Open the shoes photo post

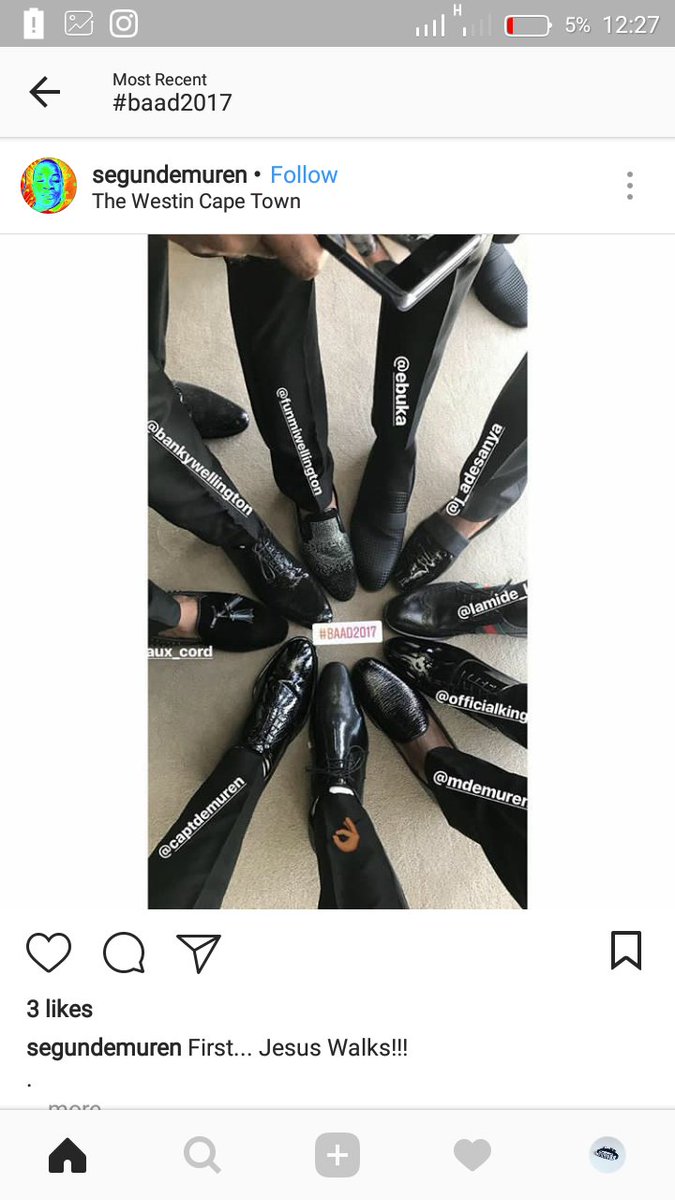pyautogui.click(x=337, y=572)
